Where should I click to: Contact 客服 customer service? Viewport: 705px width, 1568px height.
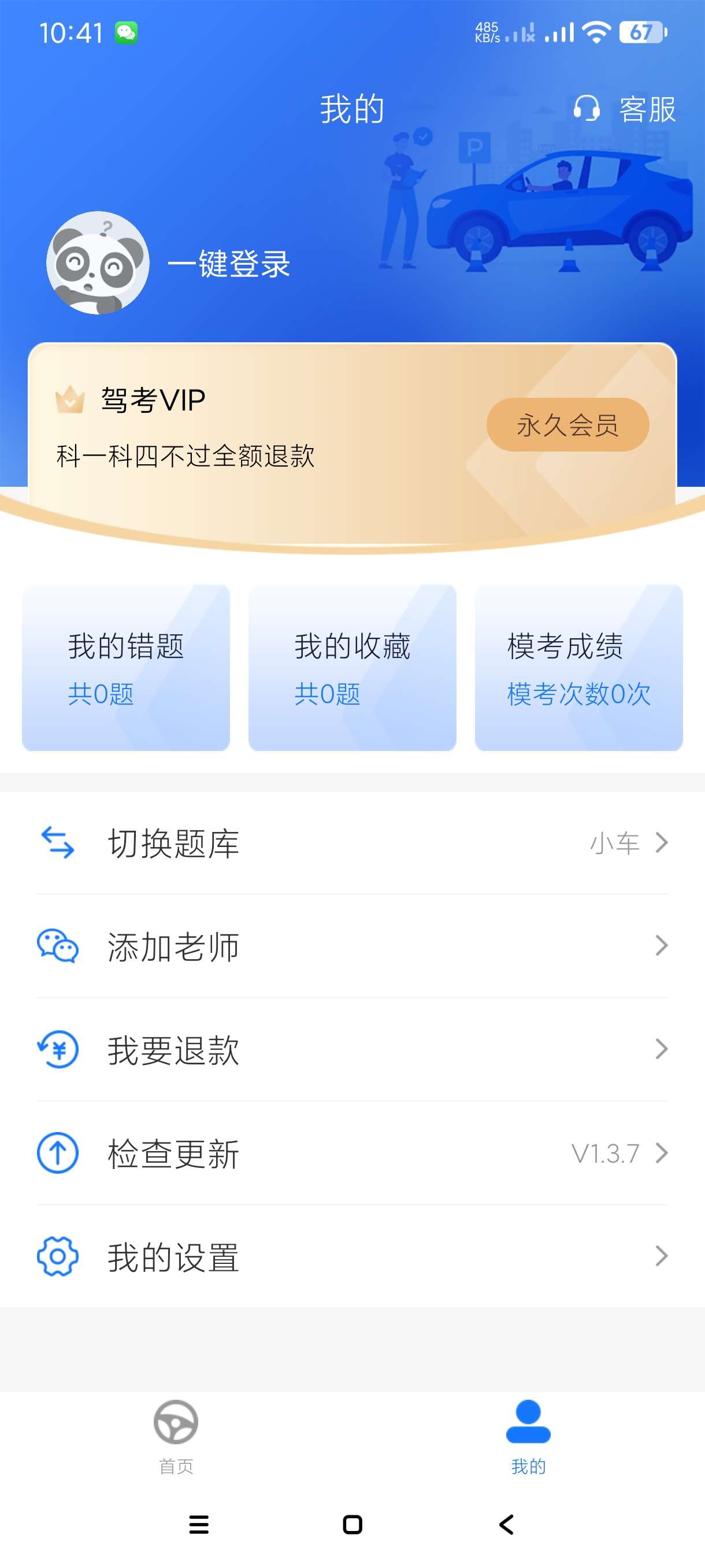[625, 110]
